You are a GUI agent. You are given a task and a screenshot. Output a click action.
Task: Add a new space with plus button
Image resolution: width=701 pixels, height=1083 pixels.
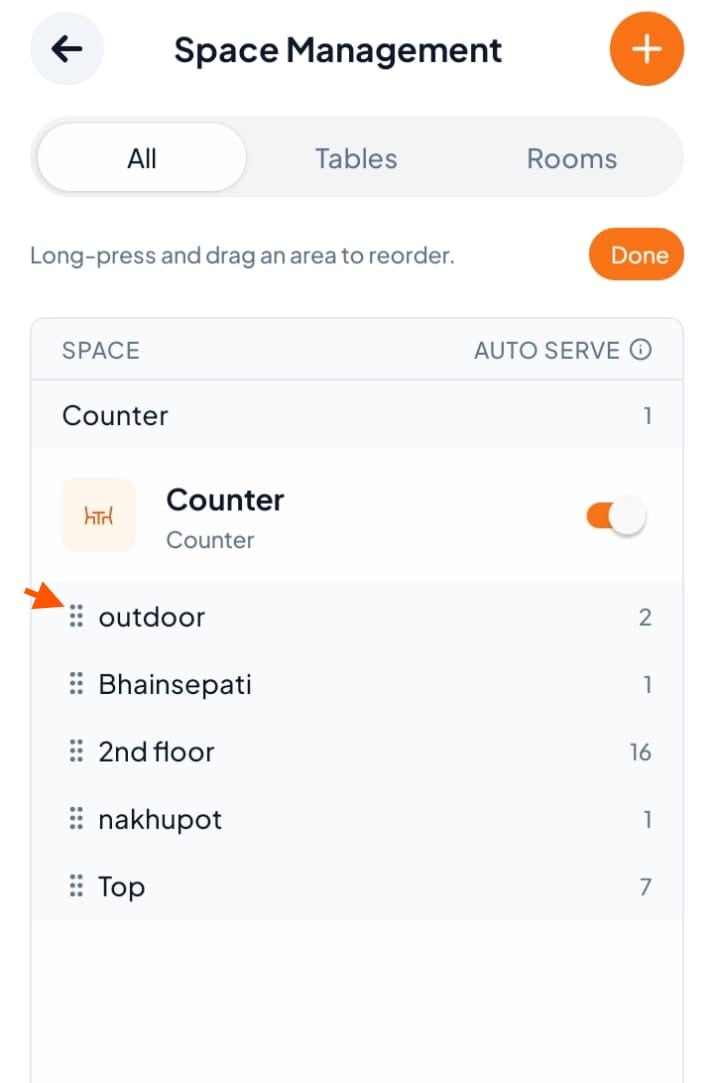click(646, 49)
